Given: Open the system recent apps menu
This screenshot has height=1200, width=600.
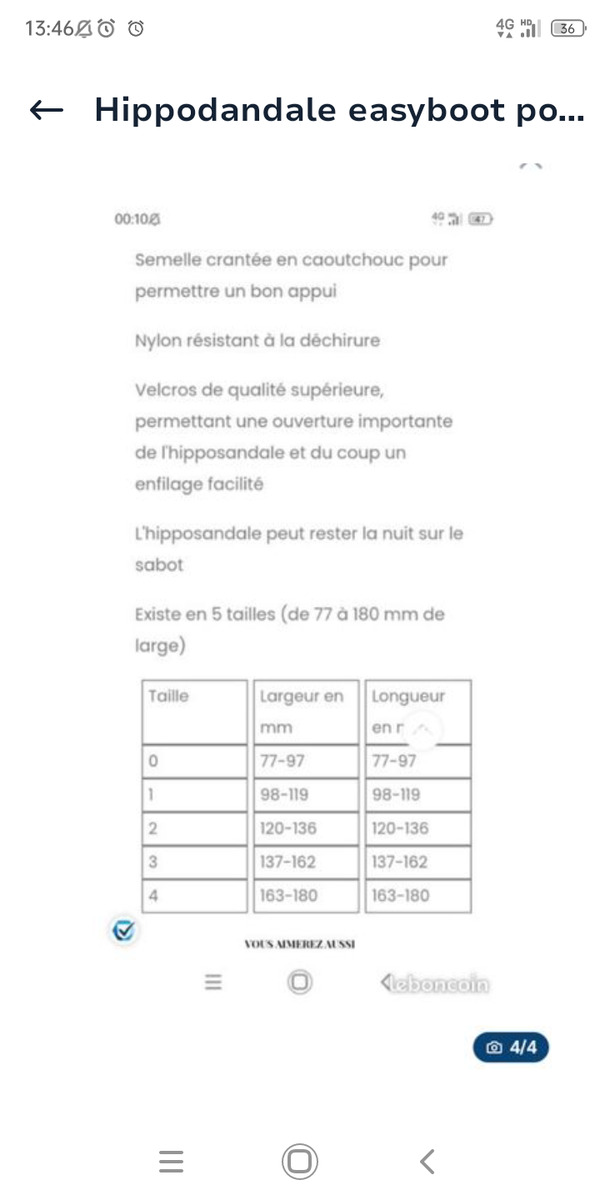Looking at the screenshot, I should pos(171,1161).
